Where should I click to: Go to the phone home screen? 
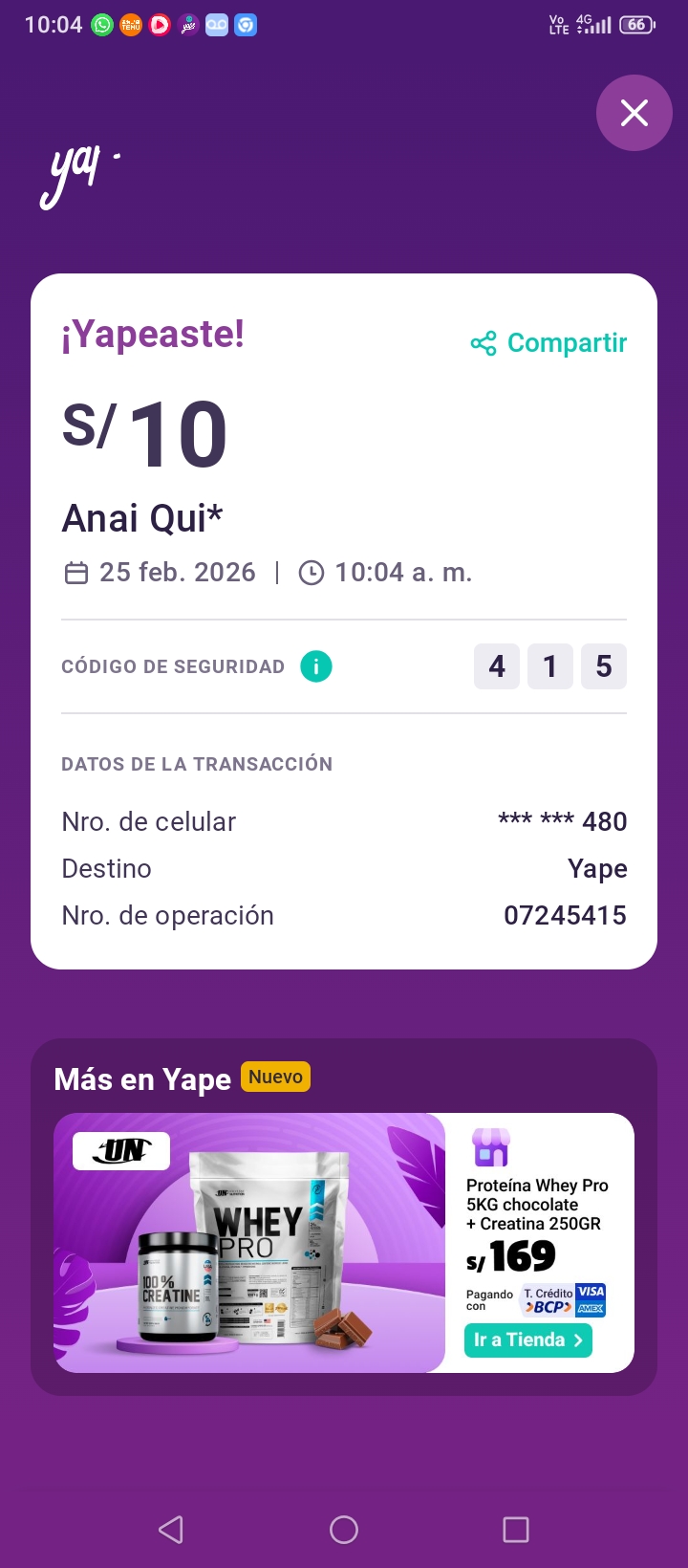pos(344,1530)
